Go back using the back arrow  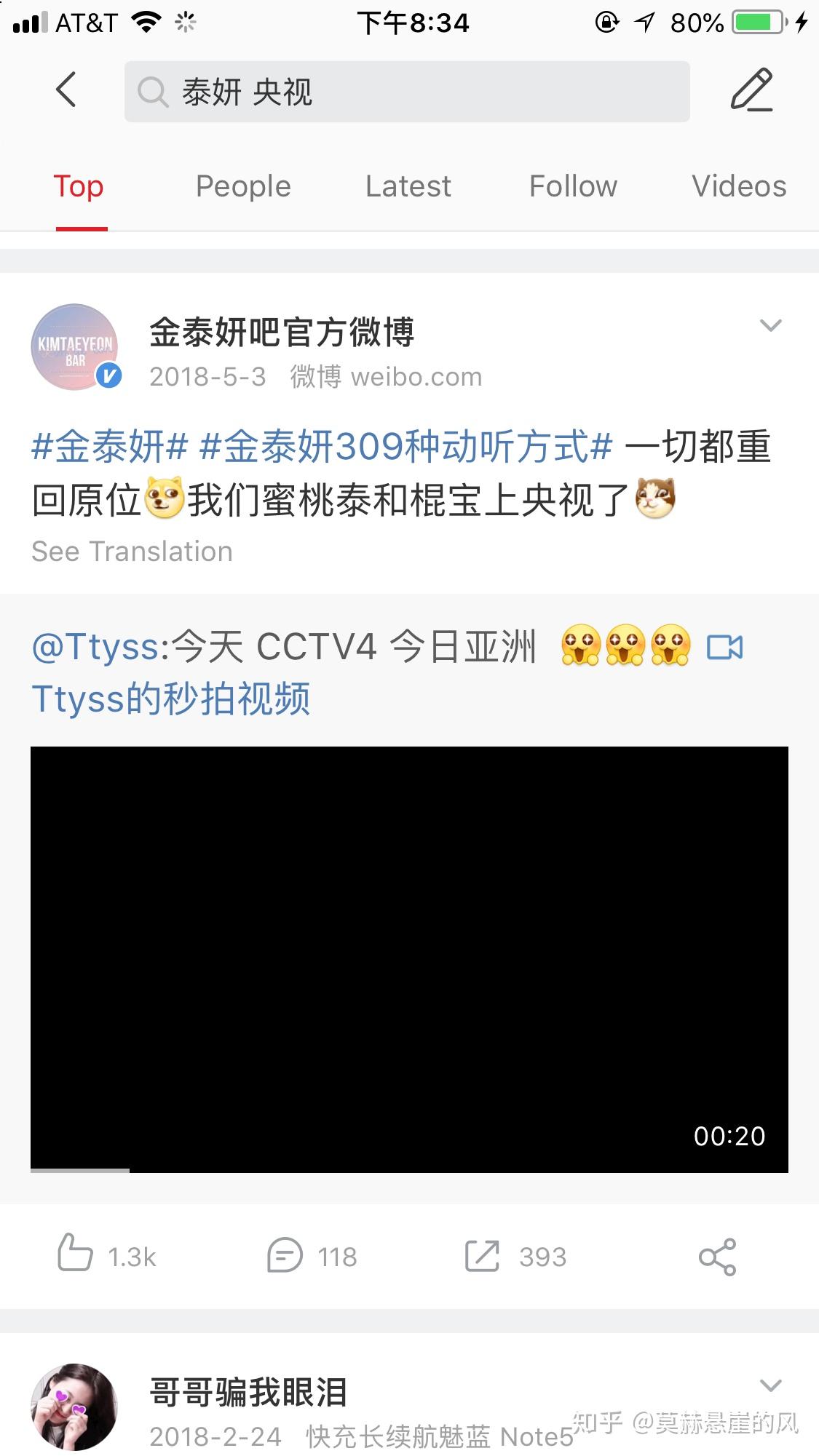pos(66,90)
